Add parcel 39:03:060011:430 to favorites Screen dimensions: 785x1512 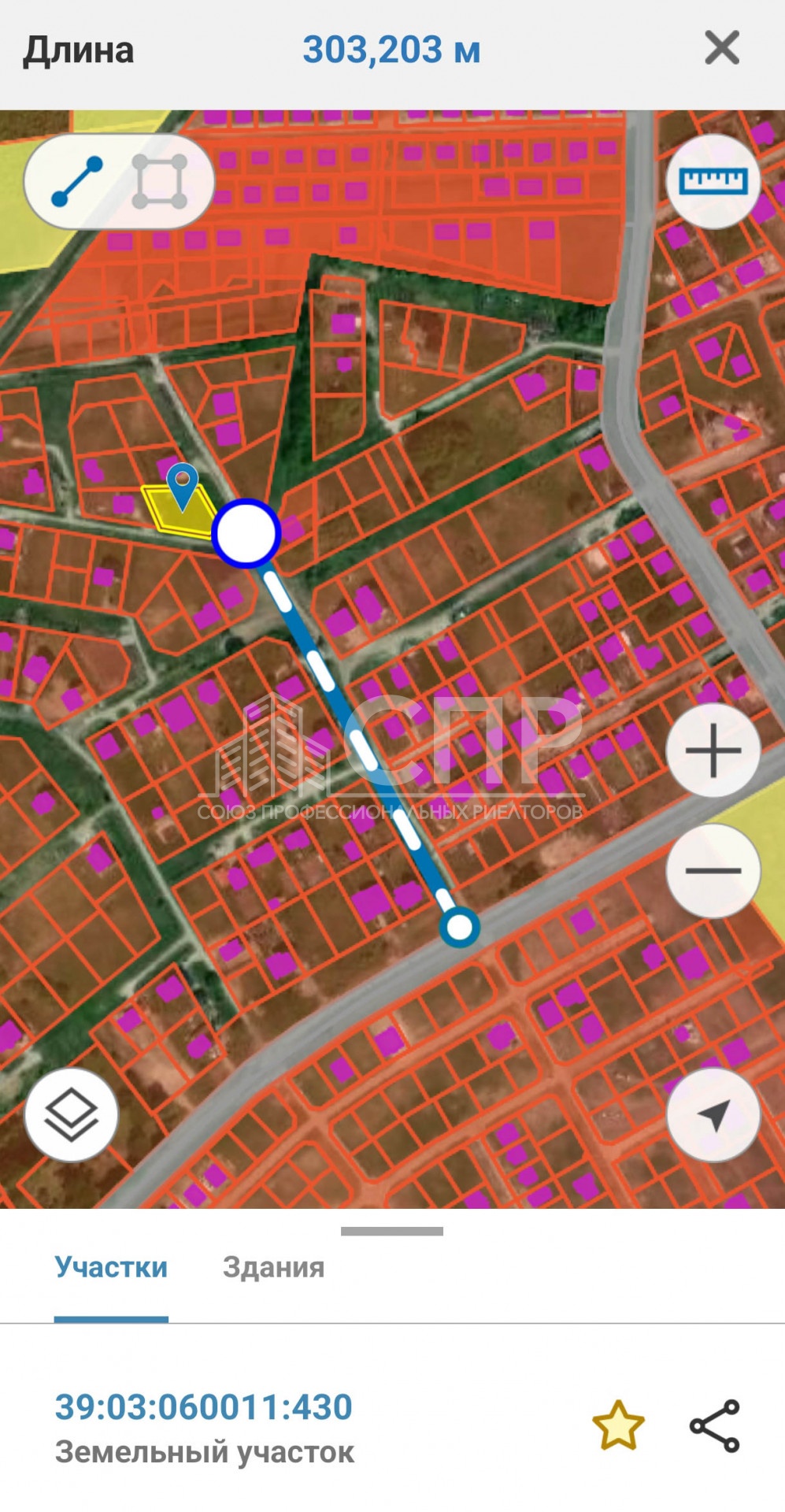tap(618, 1425)
